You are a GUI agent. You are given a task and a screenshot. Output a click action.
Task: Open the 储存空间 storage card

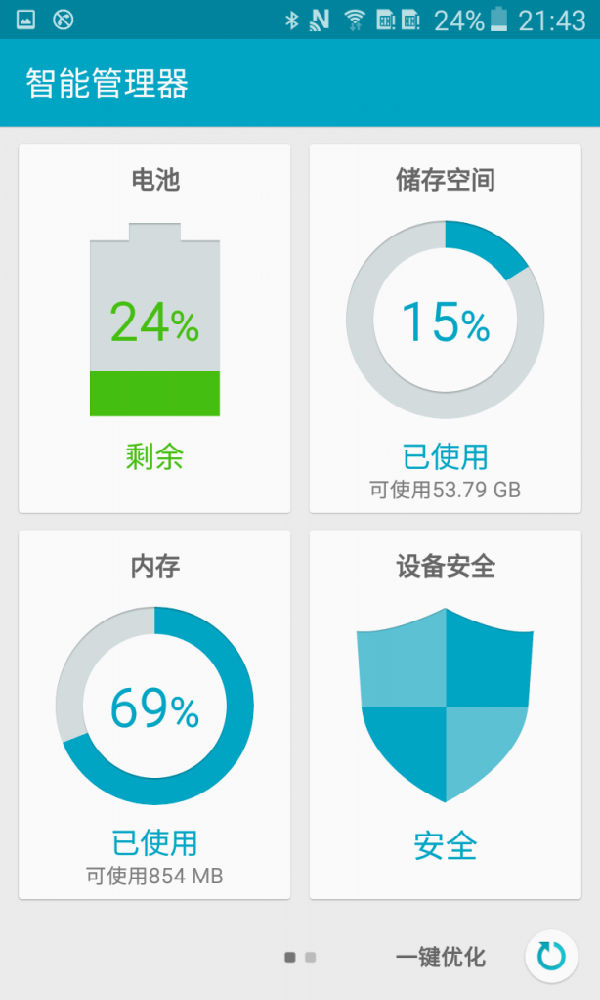[x=445, y=328]
